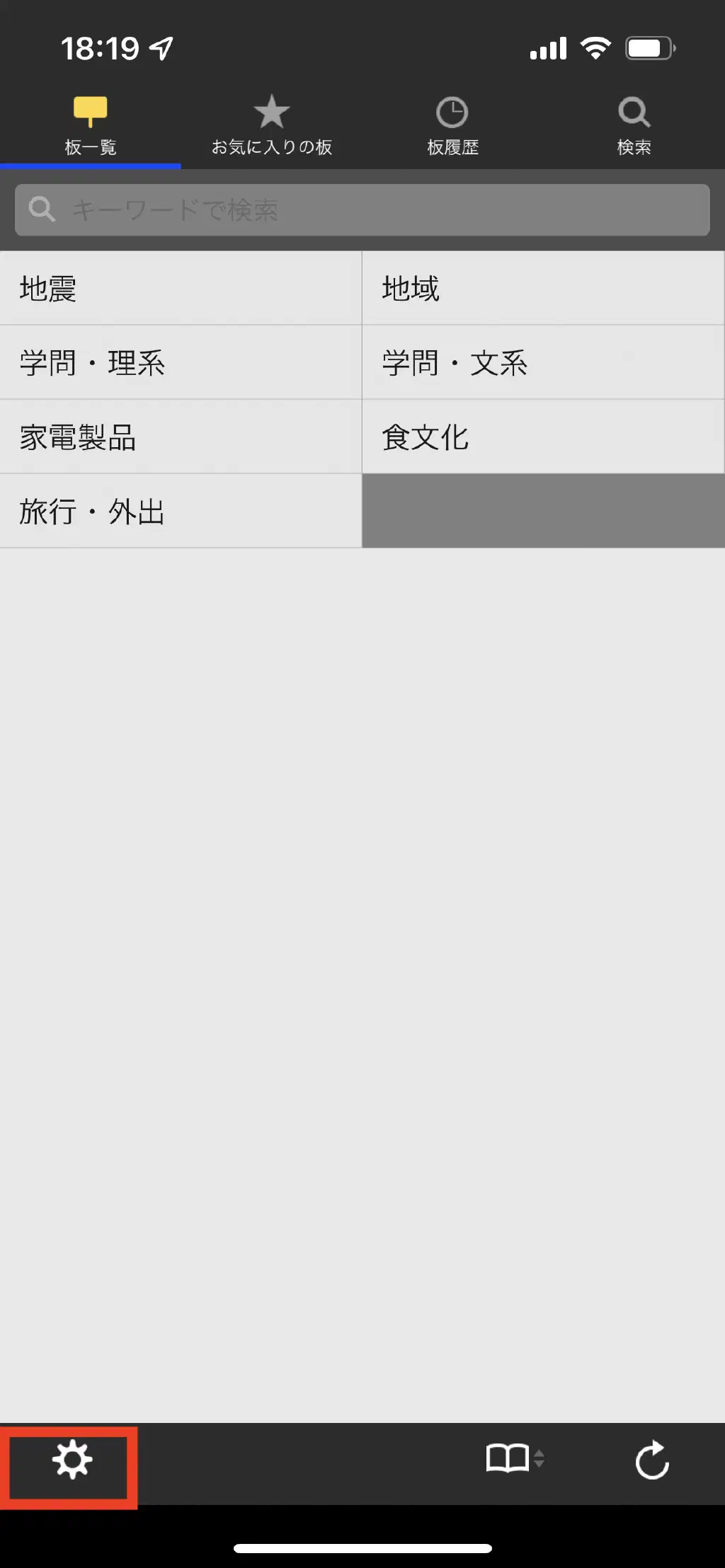Select the 板一覧 tab
The width and height of the screenshot is (725, 1568).
91,126
